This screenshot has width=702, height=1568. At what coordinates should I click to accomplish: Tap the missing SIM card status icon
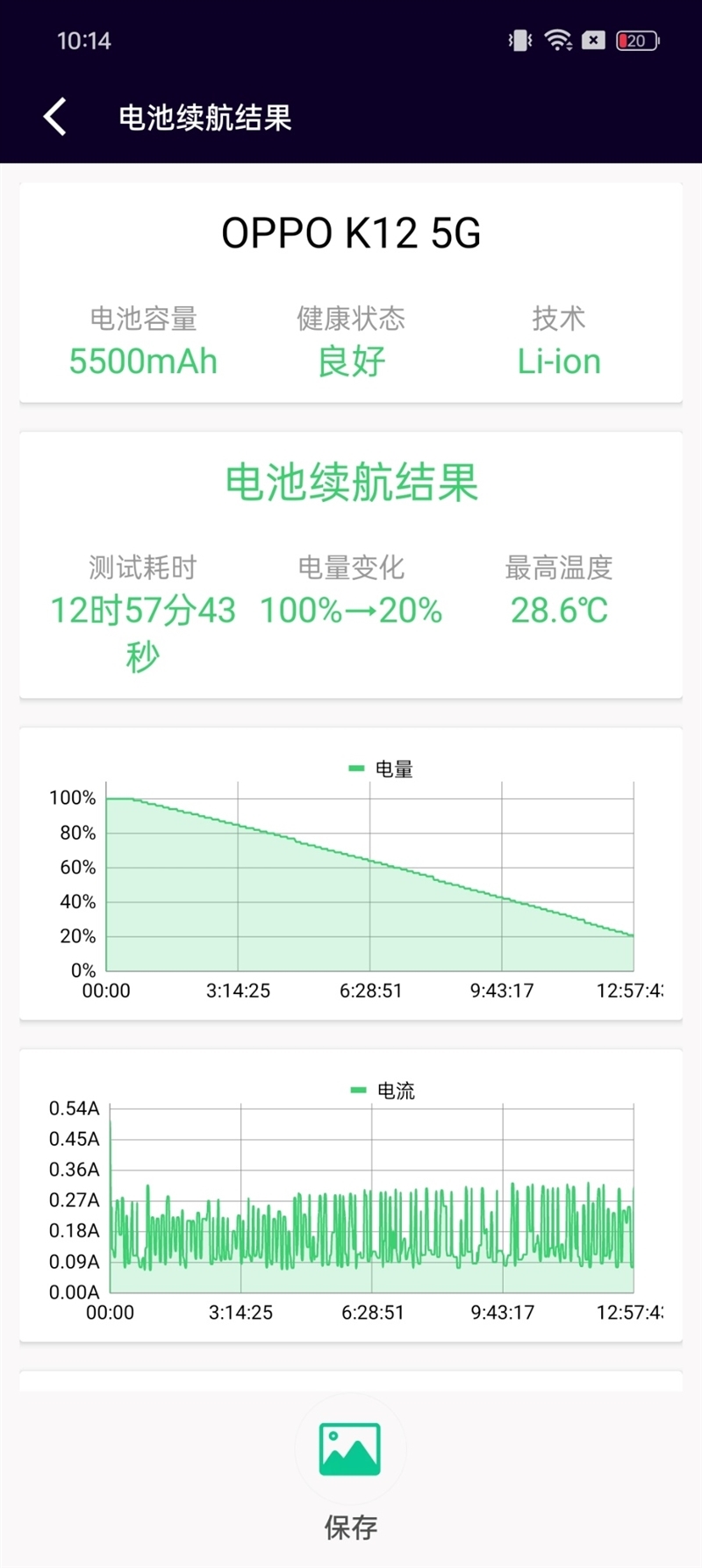click(593, 39)
